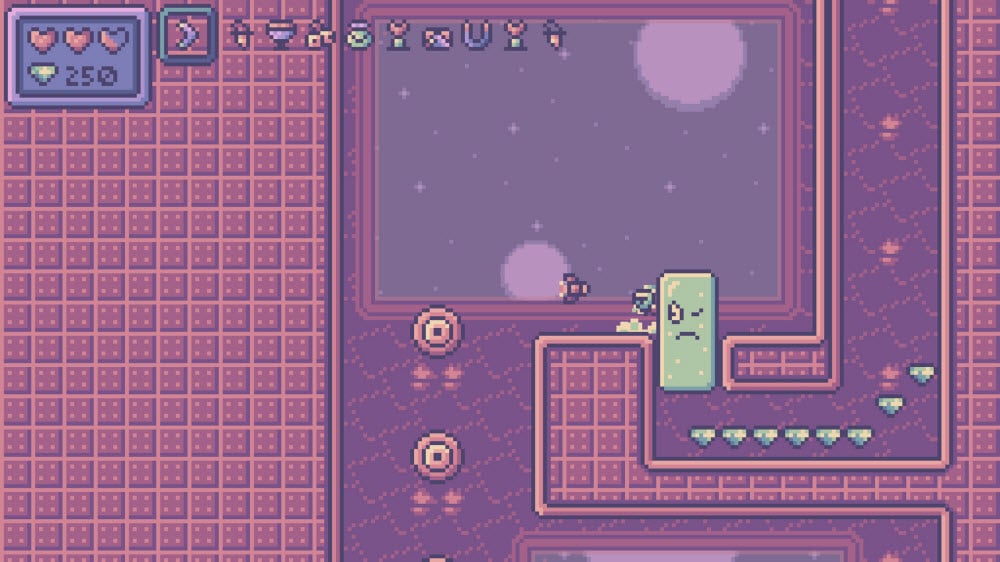Tap the boomerang weapon slot

186,37
